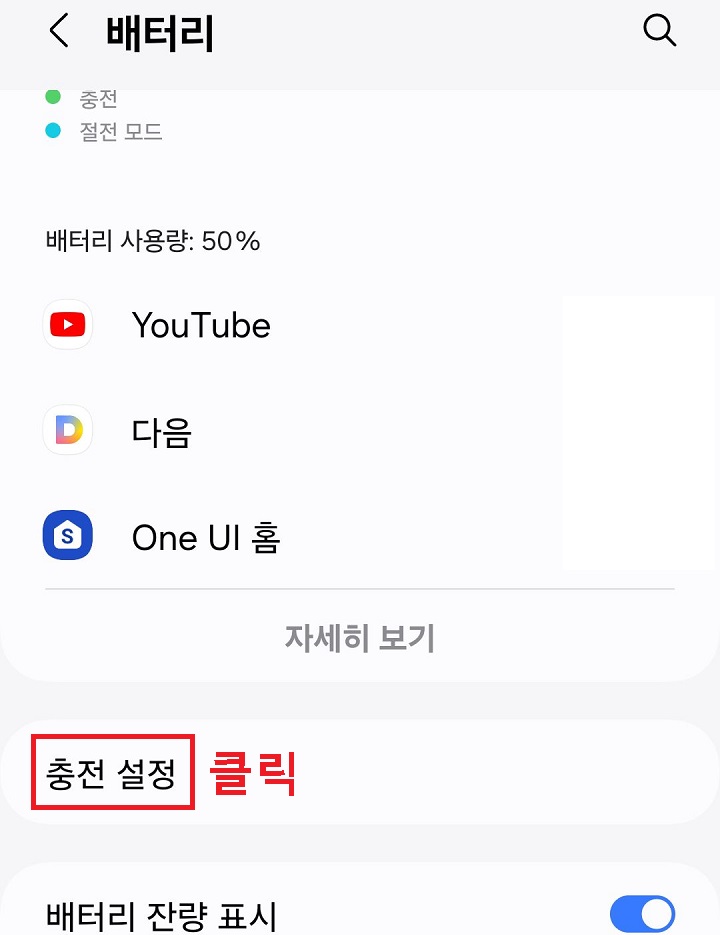Tap the search magnifier icon
Screen dimensions: 720x935
[659, 30]
